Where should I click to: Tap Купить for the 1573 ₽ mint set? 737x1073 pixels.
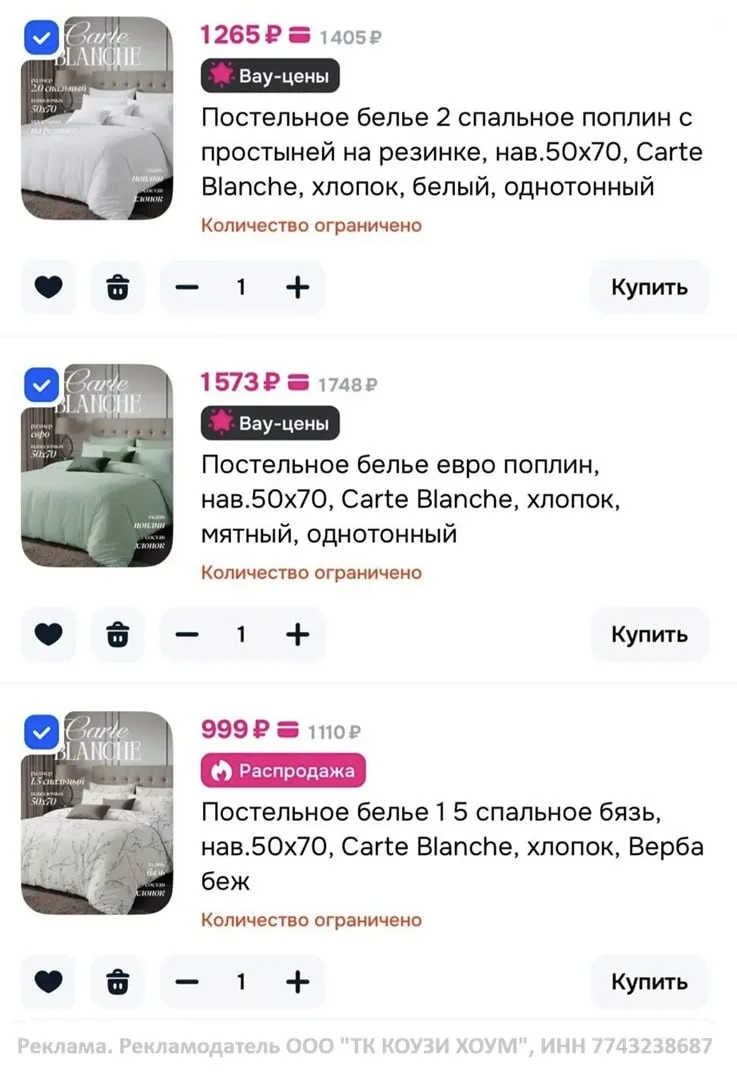coord(649,635)
